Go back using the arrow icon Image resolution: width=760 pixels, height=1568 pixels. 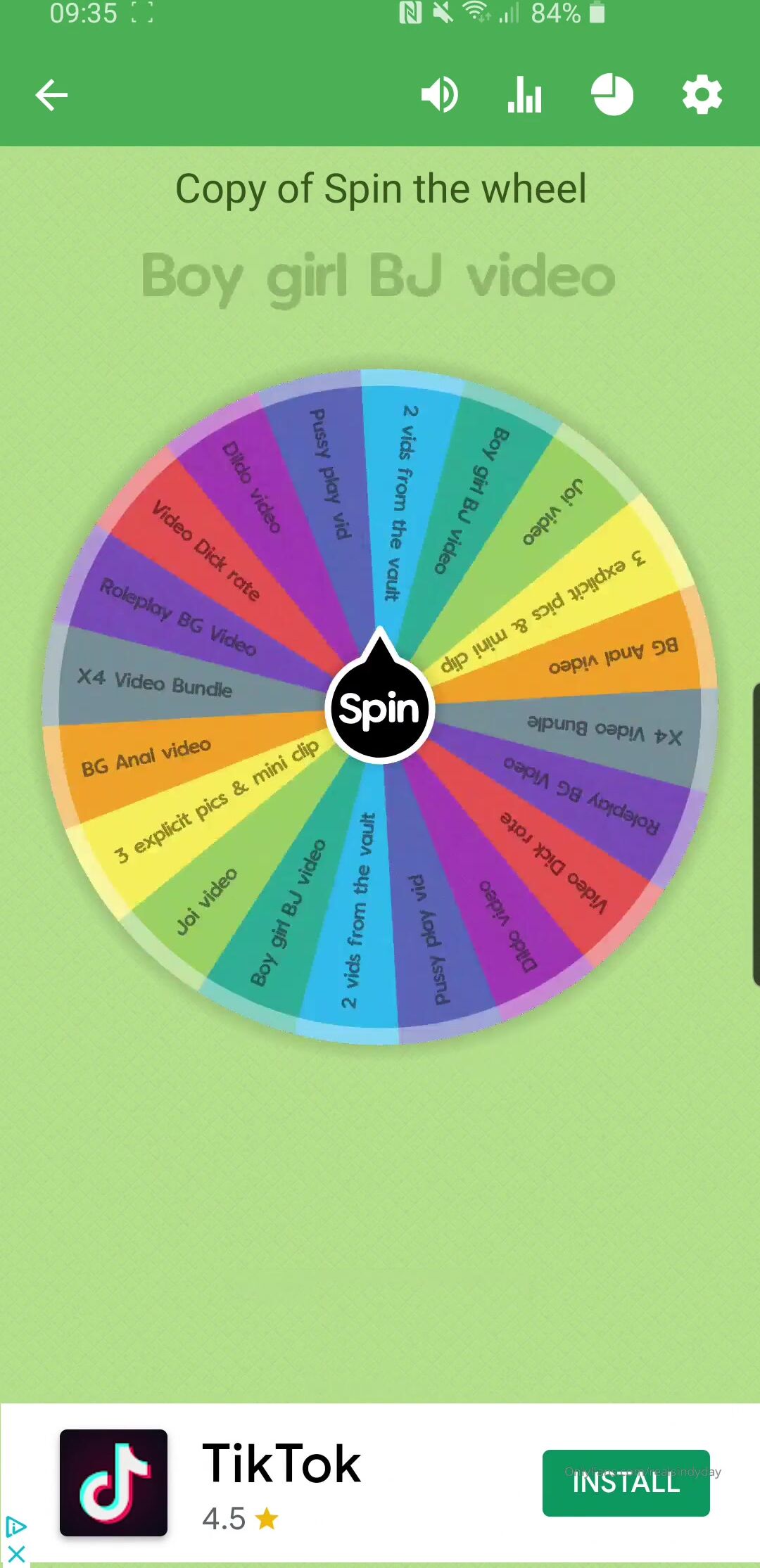coord(51,95)
